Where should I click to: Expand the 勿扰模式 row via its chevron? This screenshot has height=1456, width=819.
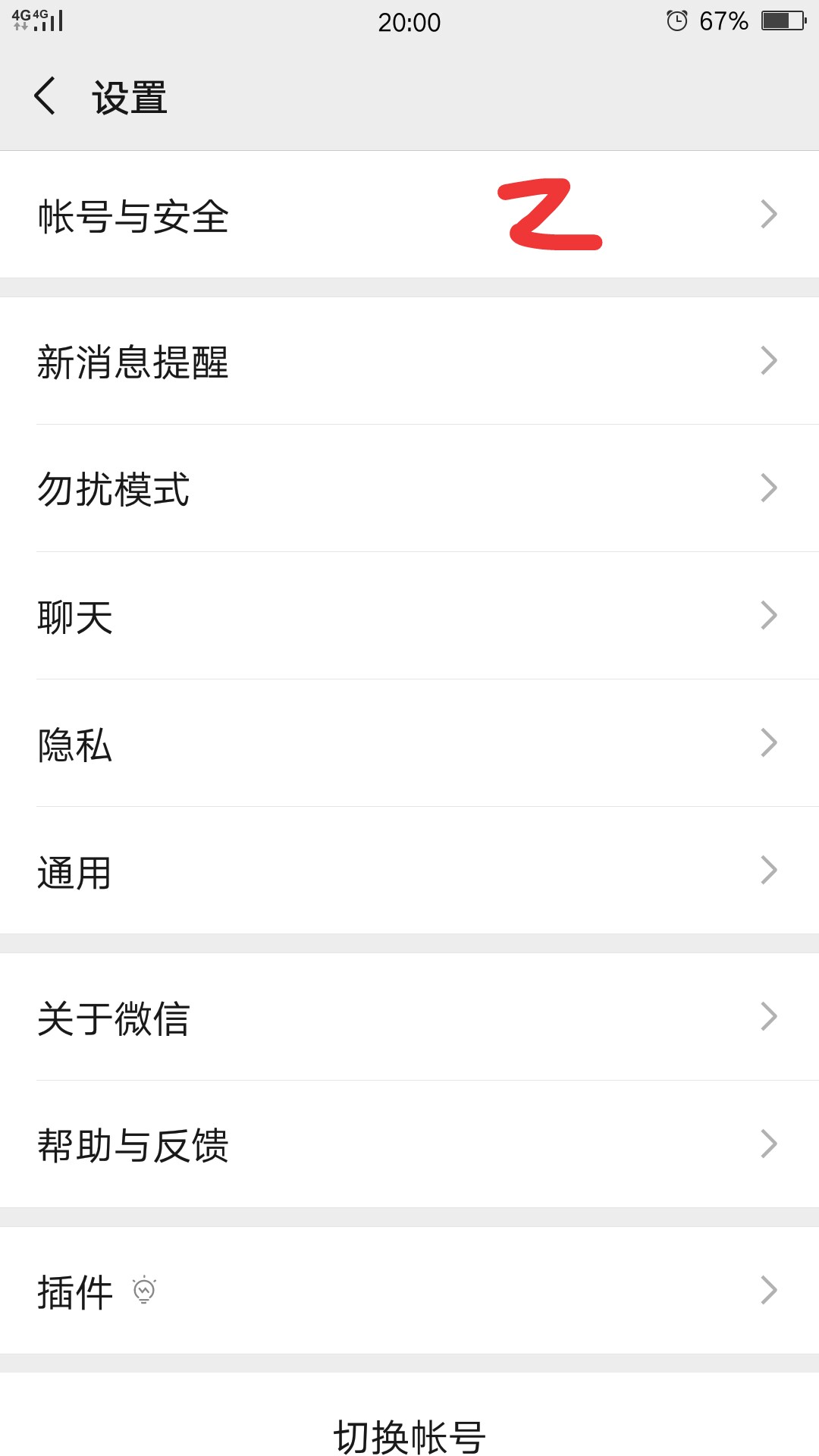[769, 489]
